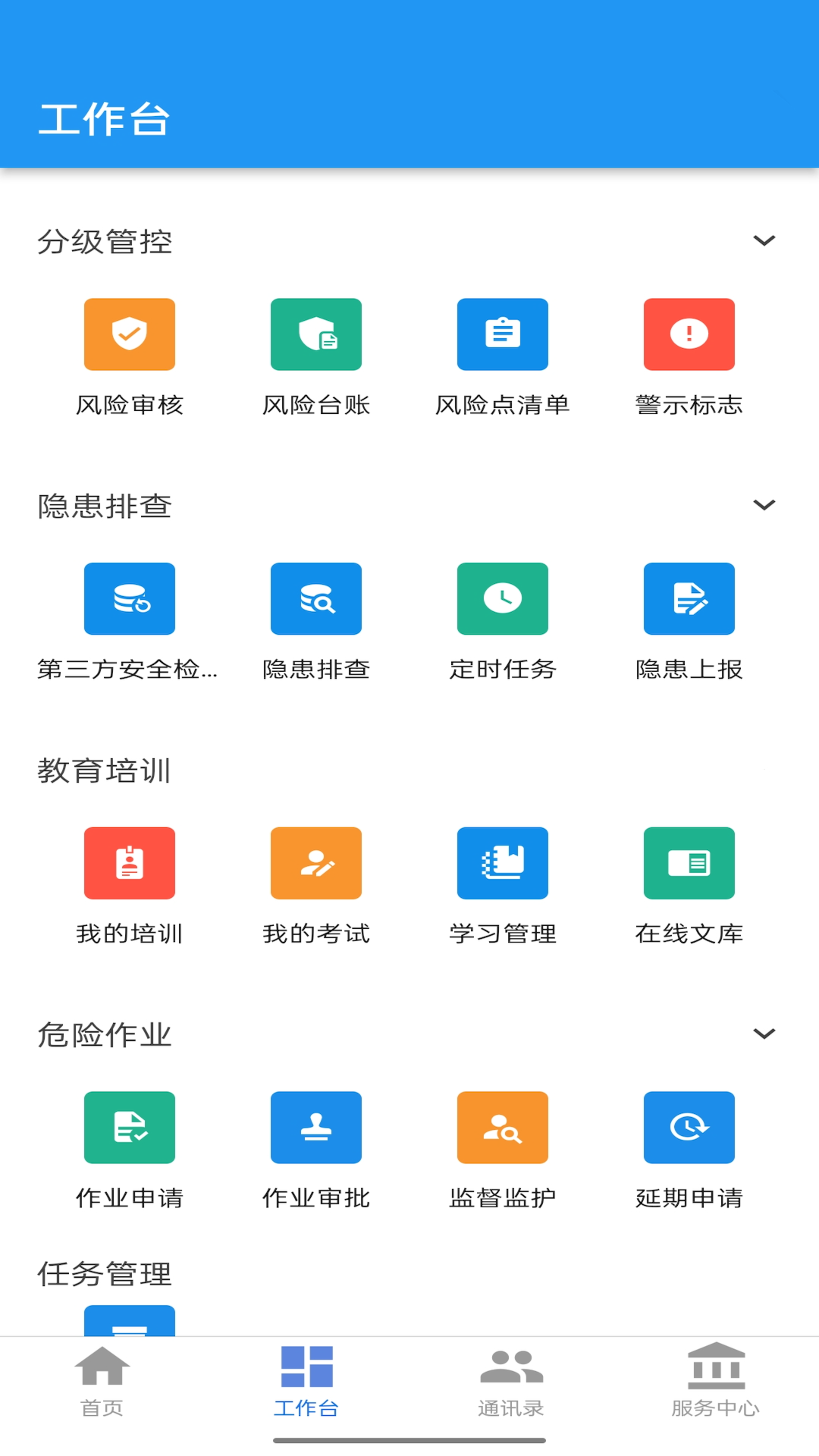
Task: Collapse the 隐患排查 section chevron
Action: point(764,505)
